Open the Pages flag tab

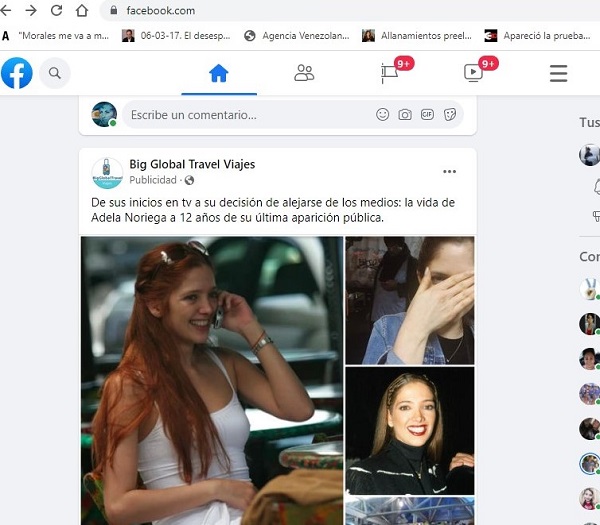(x=389, y=73)
